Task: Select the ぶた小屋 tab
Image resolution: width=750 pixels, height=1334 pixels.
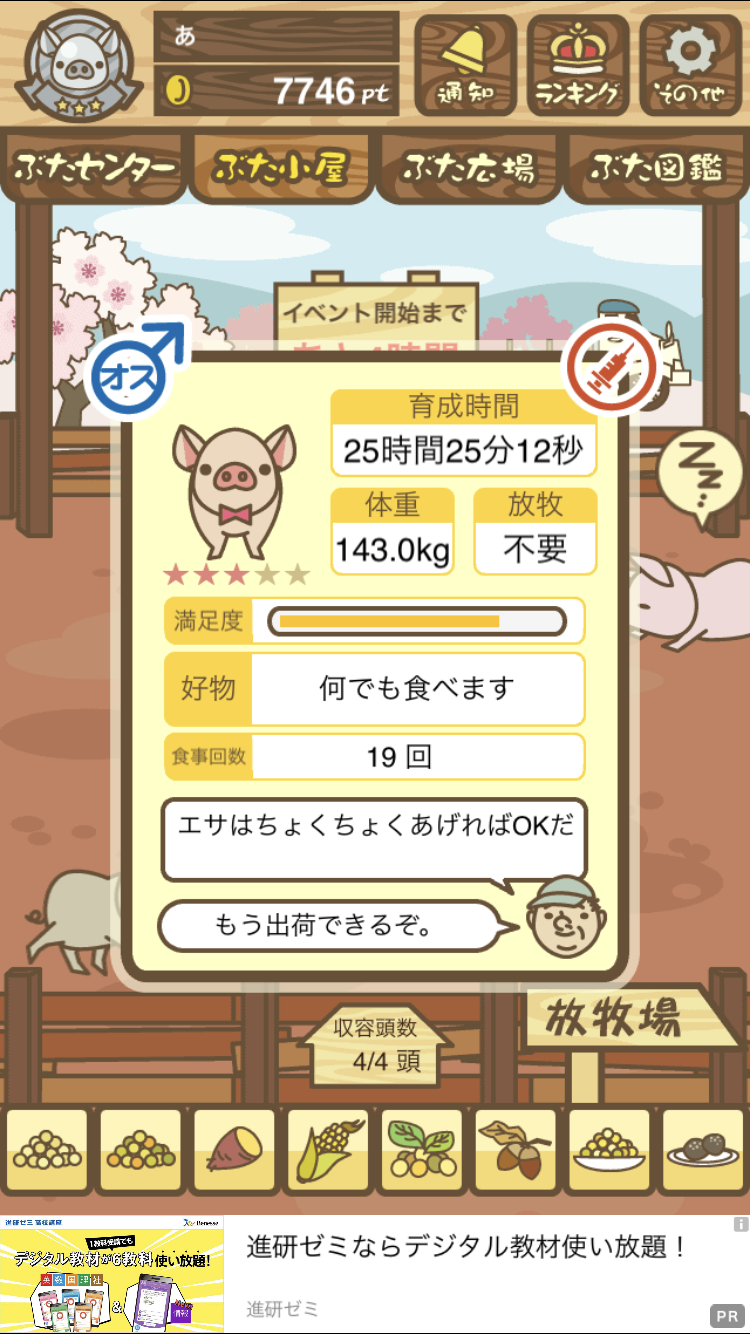Action: coord(281,168)
